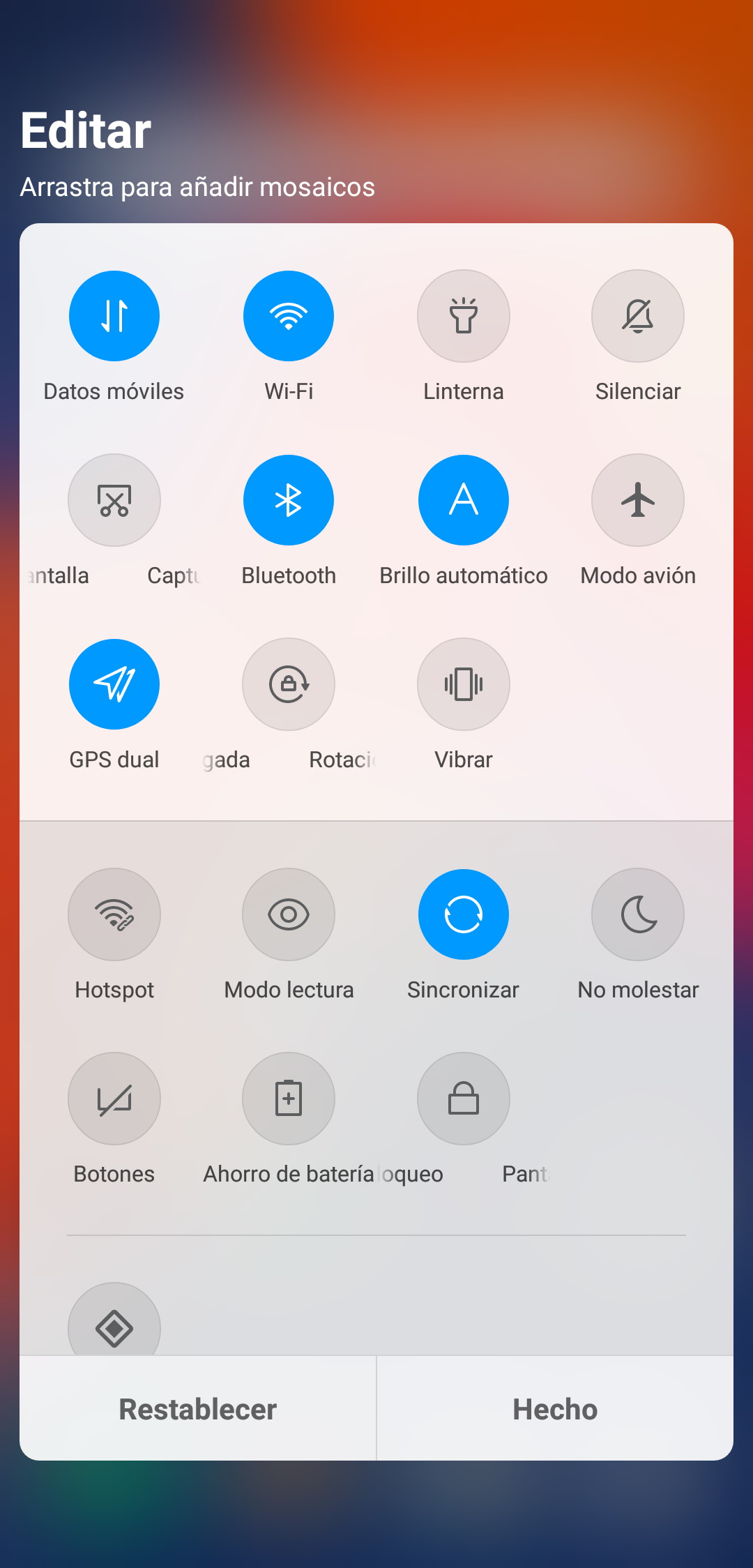This screenshot has height=1568, width=753.
Task: Select the Hotspot tile
Action: coord(114,914)
